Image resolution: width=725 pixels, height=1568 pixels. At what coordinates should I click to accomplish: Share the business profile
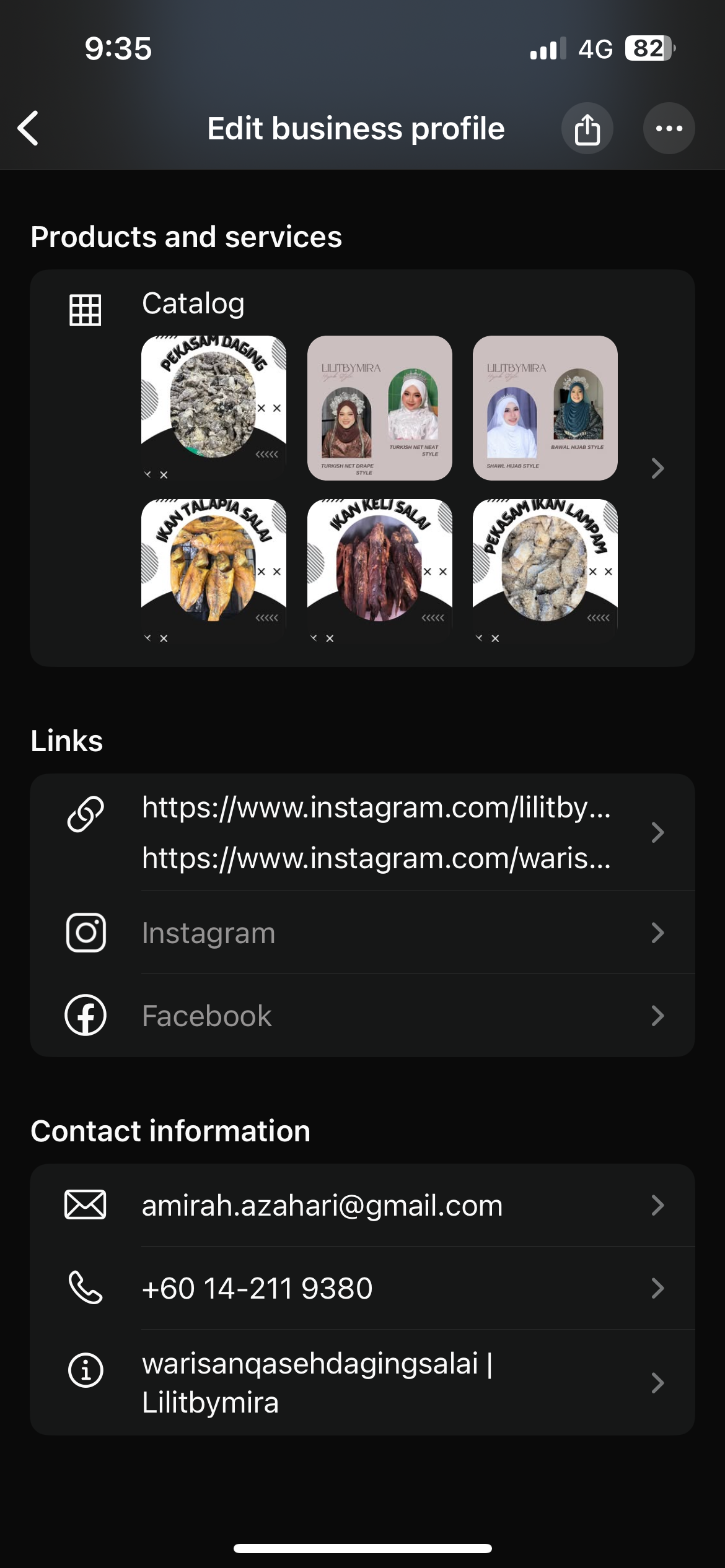pos(587,129)
